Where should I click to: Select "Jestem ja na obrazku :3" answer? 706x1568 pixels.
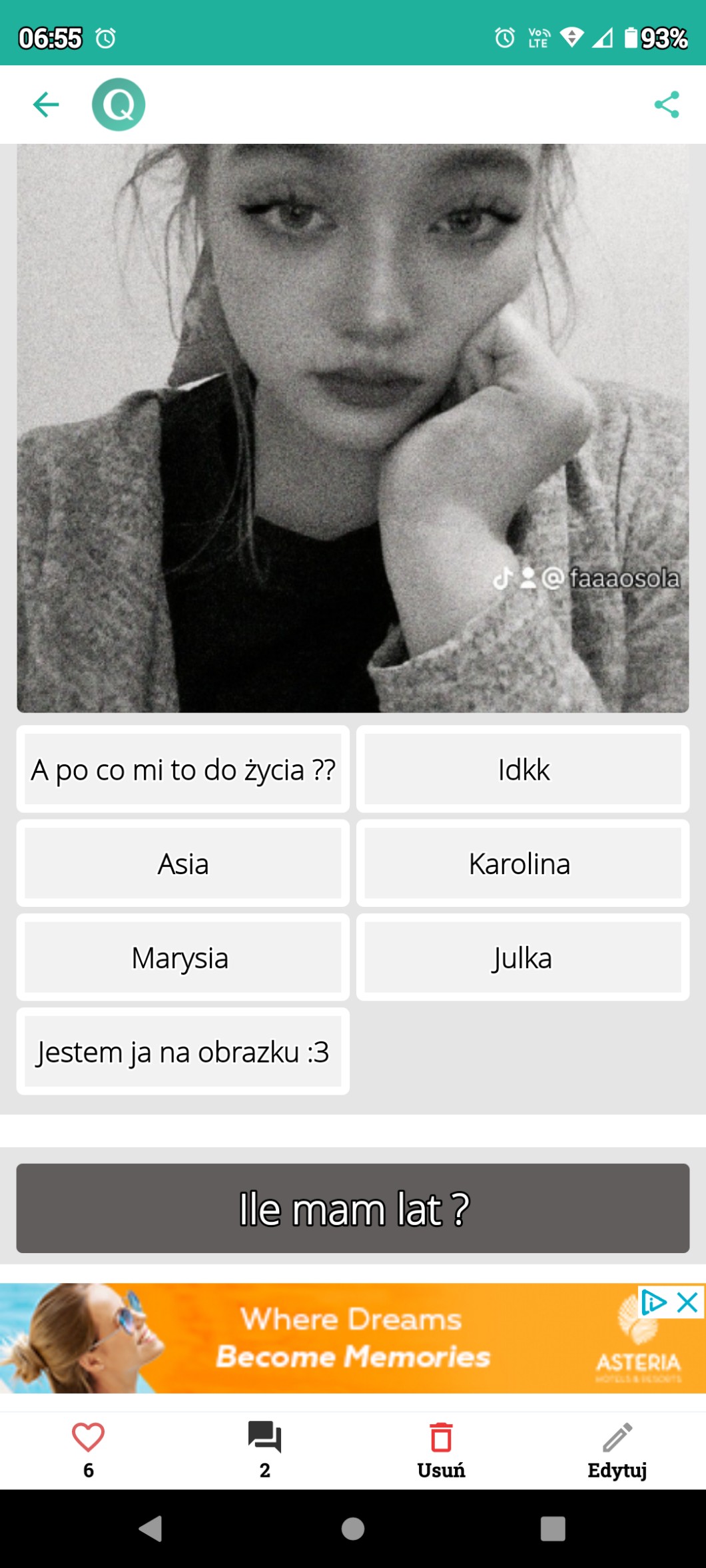[x=183, y=1051]
